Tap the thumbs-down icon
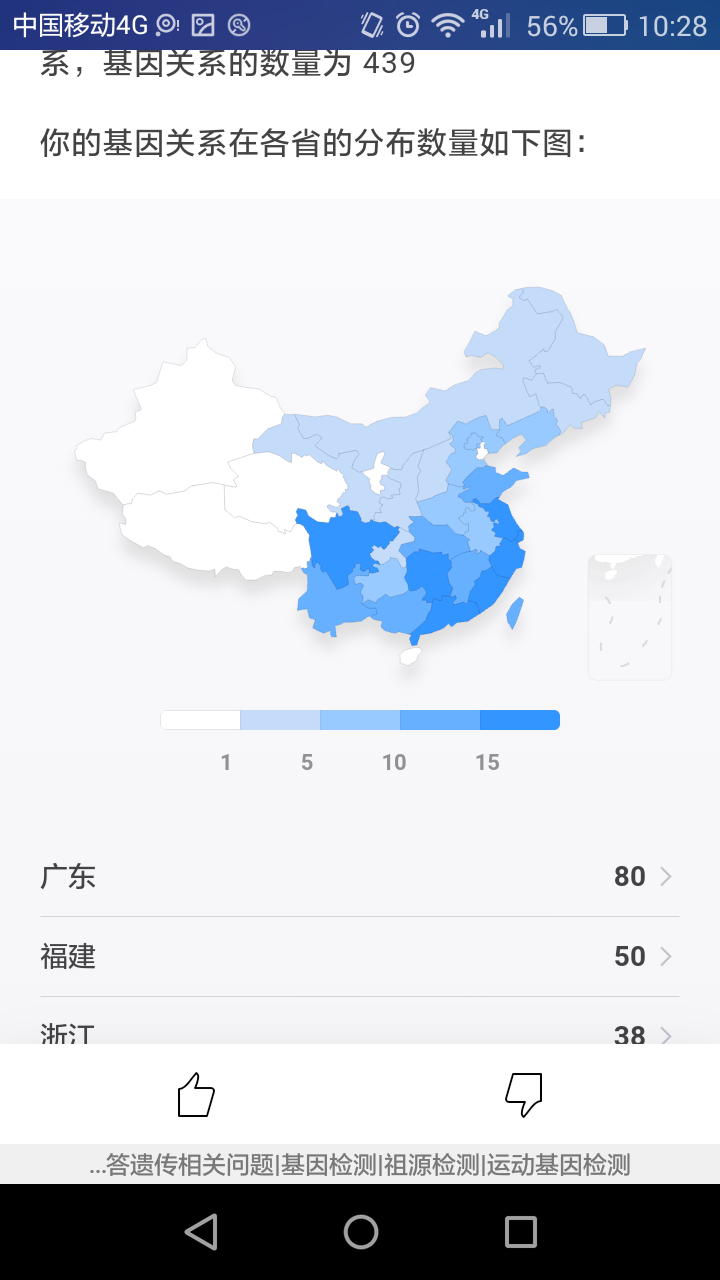 point(524,1095)
